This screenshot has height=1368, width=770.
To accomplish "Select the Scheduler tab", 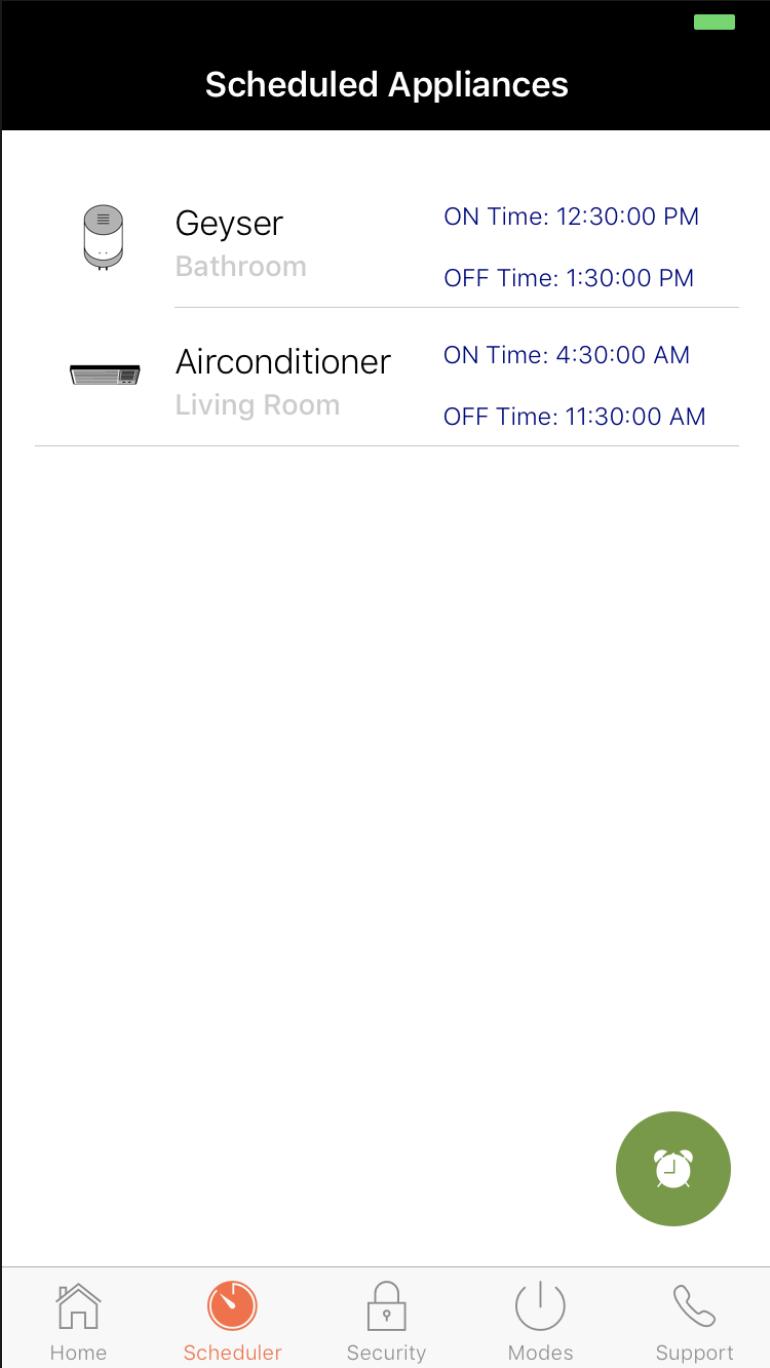I will click(x=232, y=1320).
